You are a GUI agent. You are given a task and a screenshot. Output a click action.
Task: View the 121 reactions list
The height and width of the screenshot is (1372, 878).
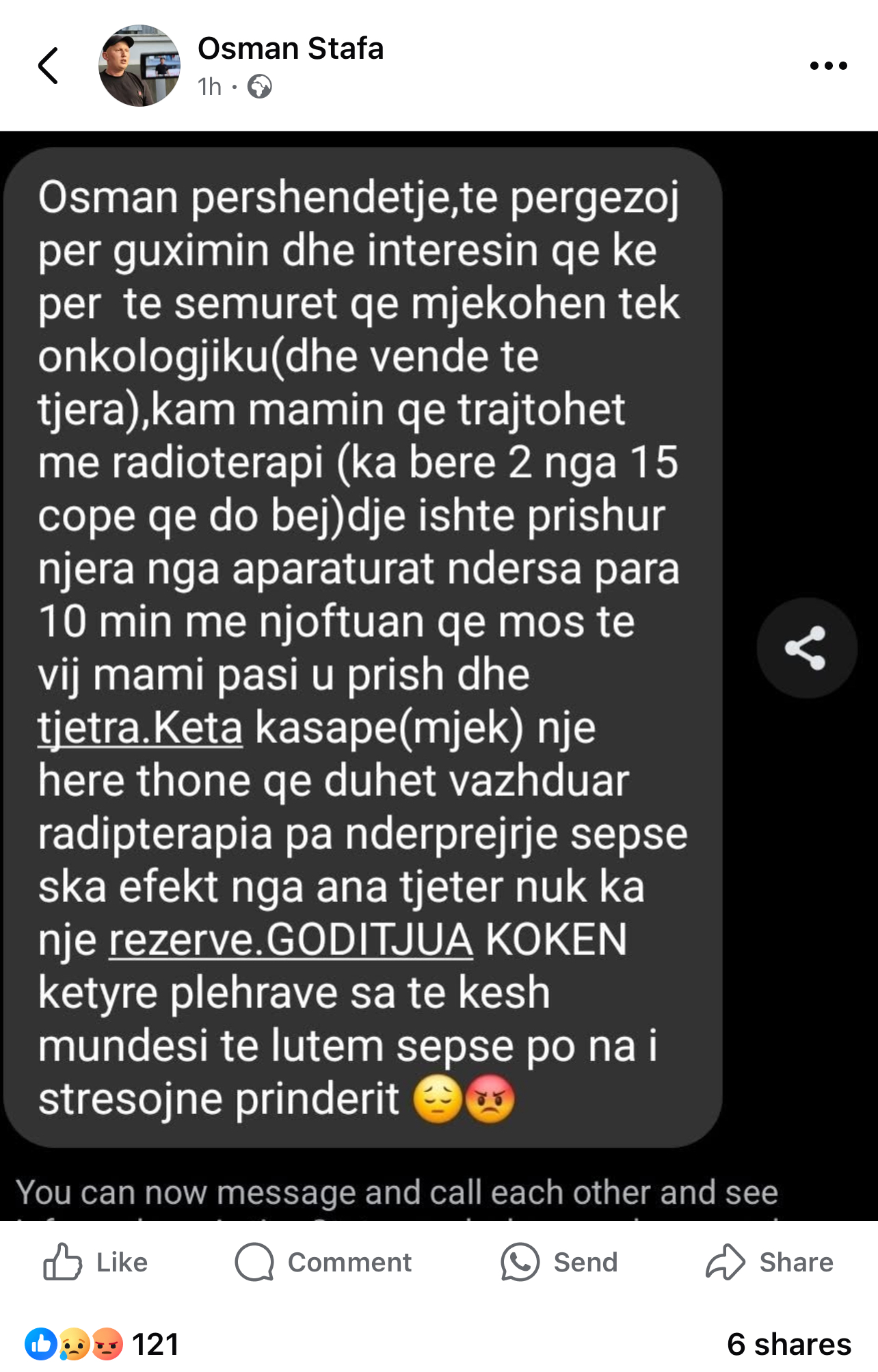click(103, 1344)
